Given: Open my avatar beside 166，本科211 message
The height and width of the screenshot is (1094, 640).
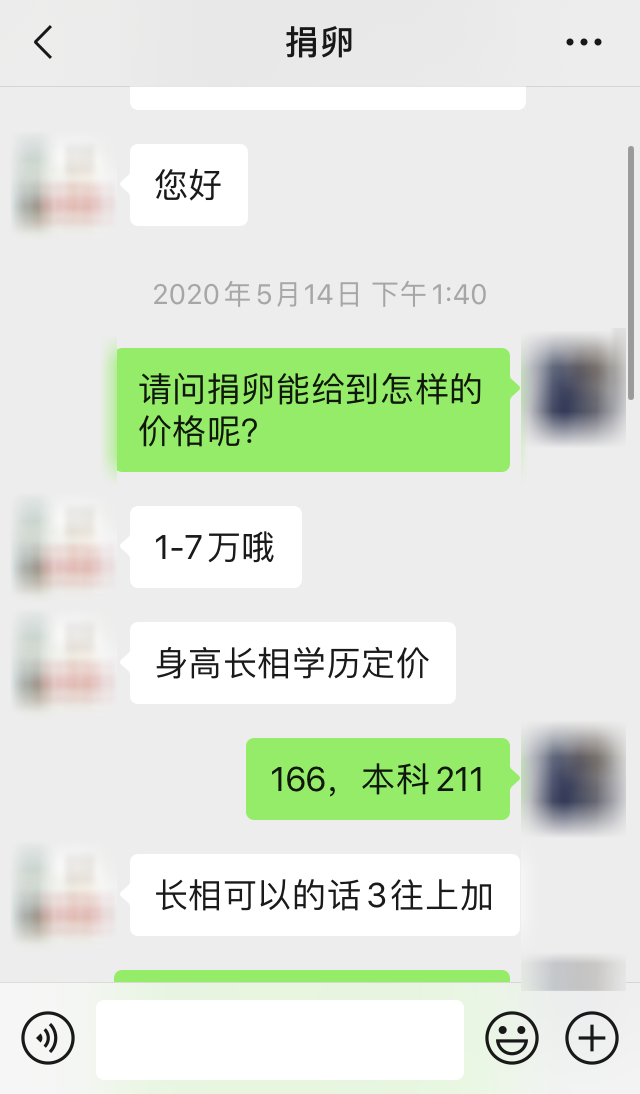Looking at the screenshot, I should [x=575, y=780].
